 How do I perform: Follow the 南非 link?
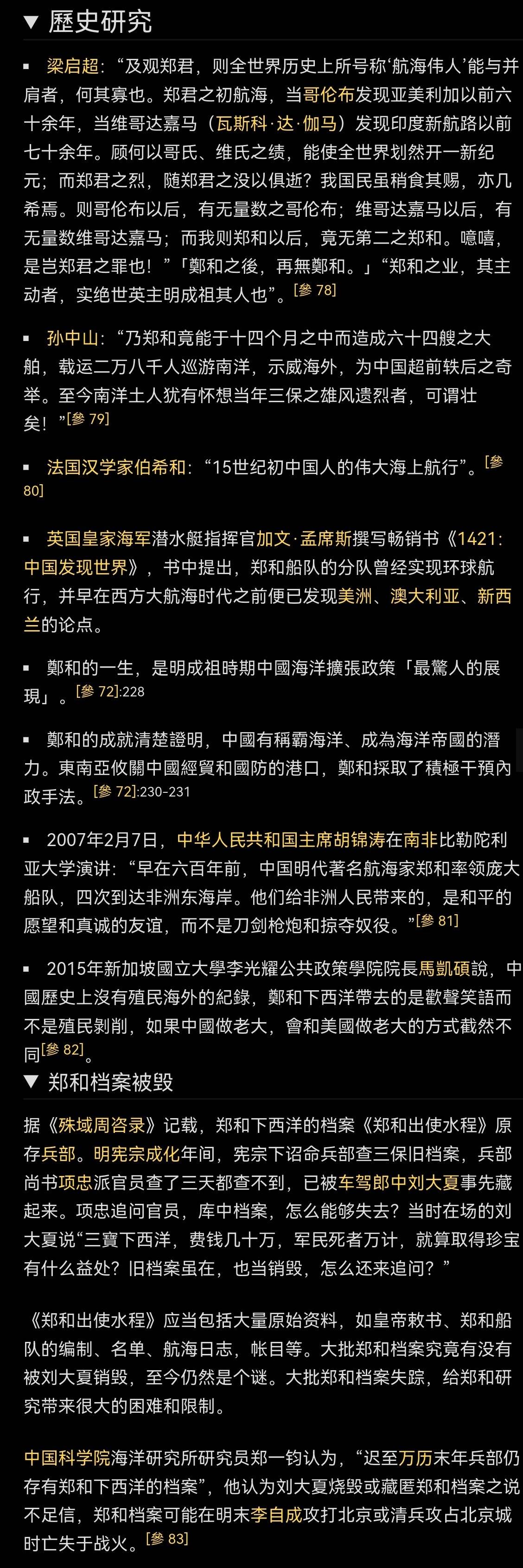[420, 840]
